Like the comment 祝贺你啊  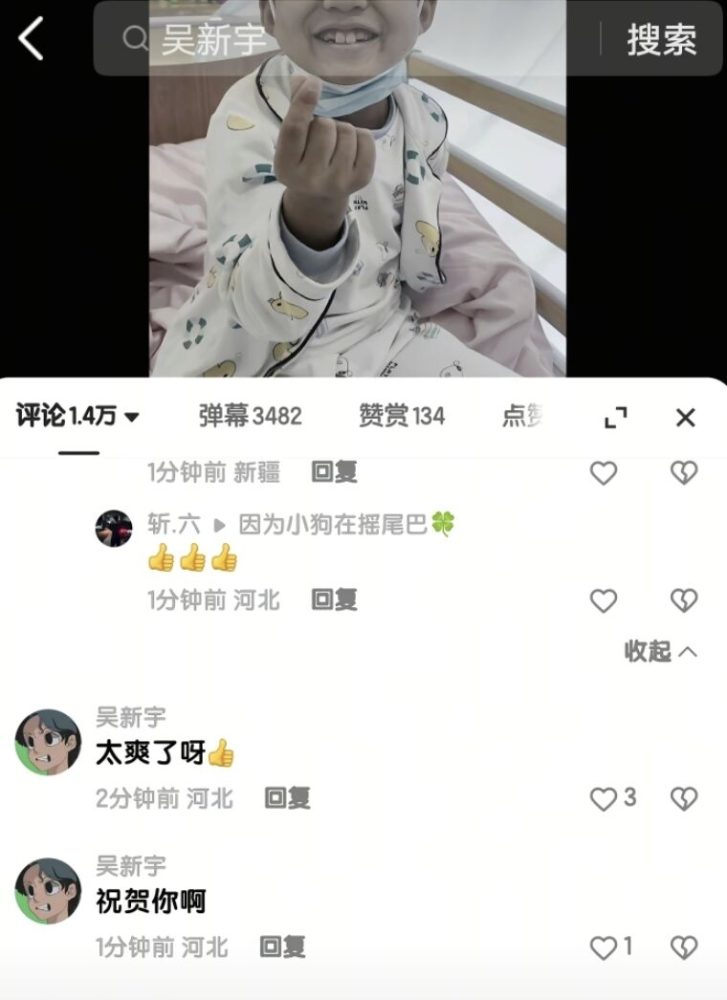point(603,947)
